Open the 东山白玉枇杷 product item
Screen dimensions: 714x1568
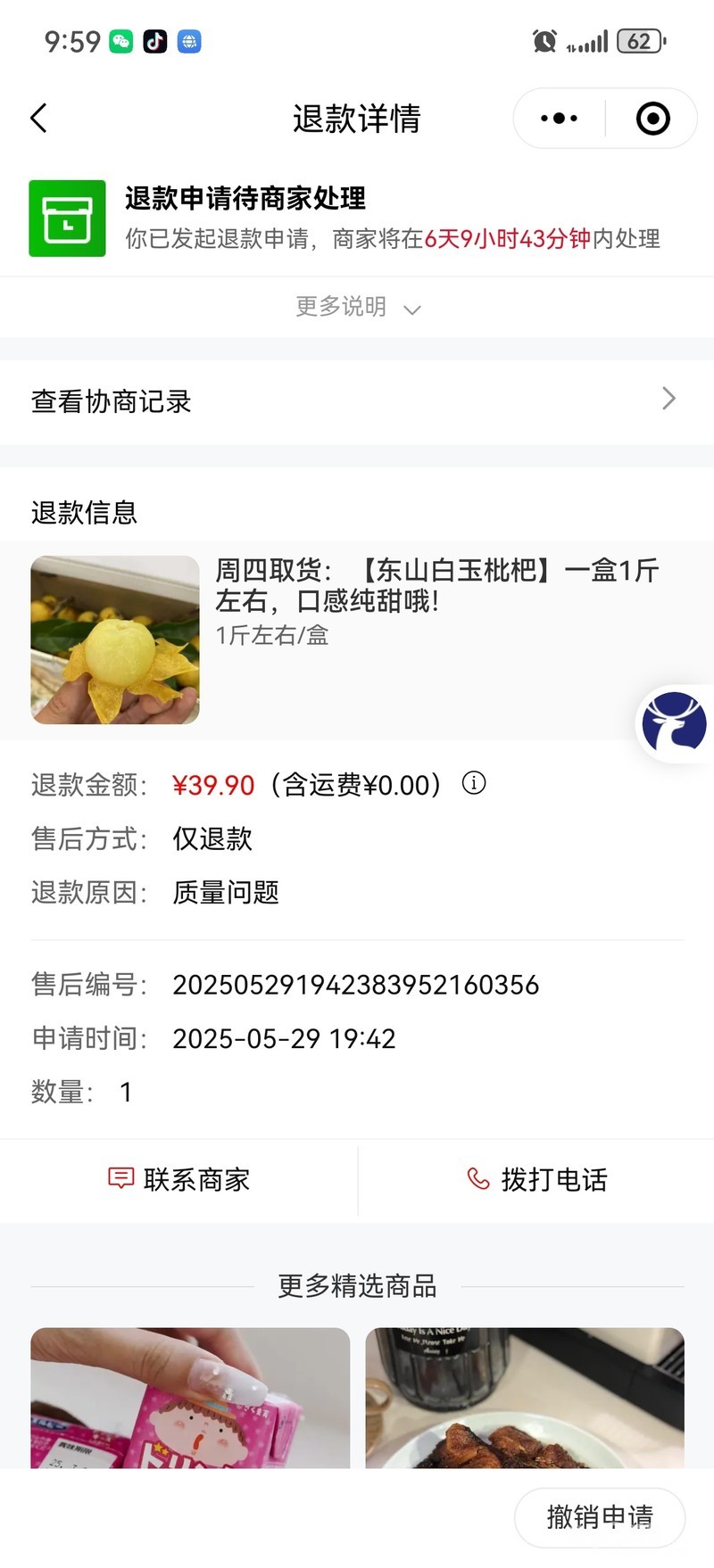(357, 639)
